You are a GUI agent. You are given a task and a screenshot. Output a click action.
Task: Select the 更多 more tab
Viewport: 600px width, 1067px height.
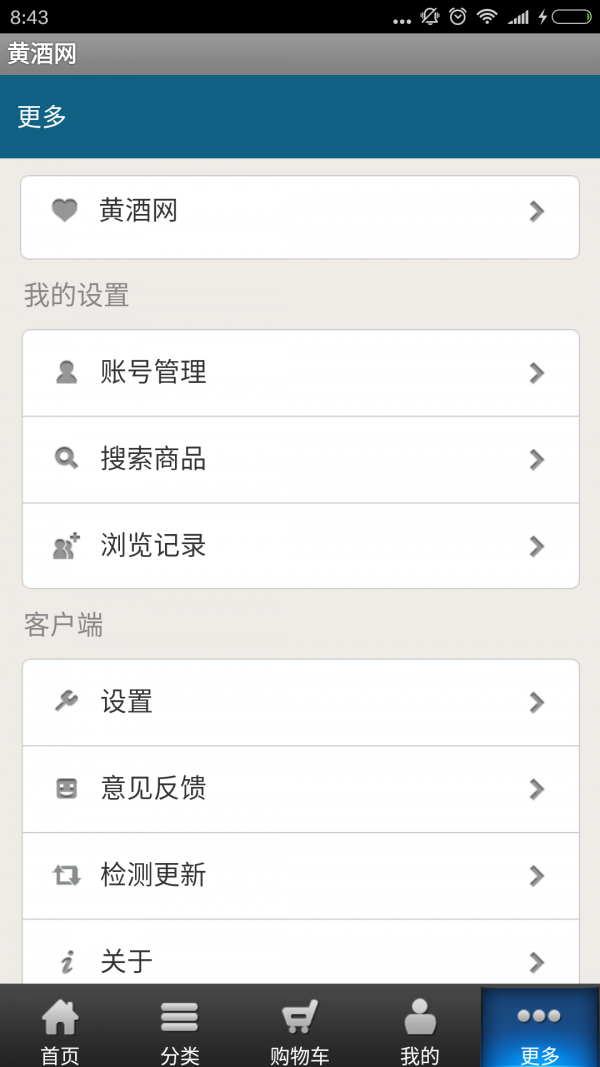point(540,1028)
